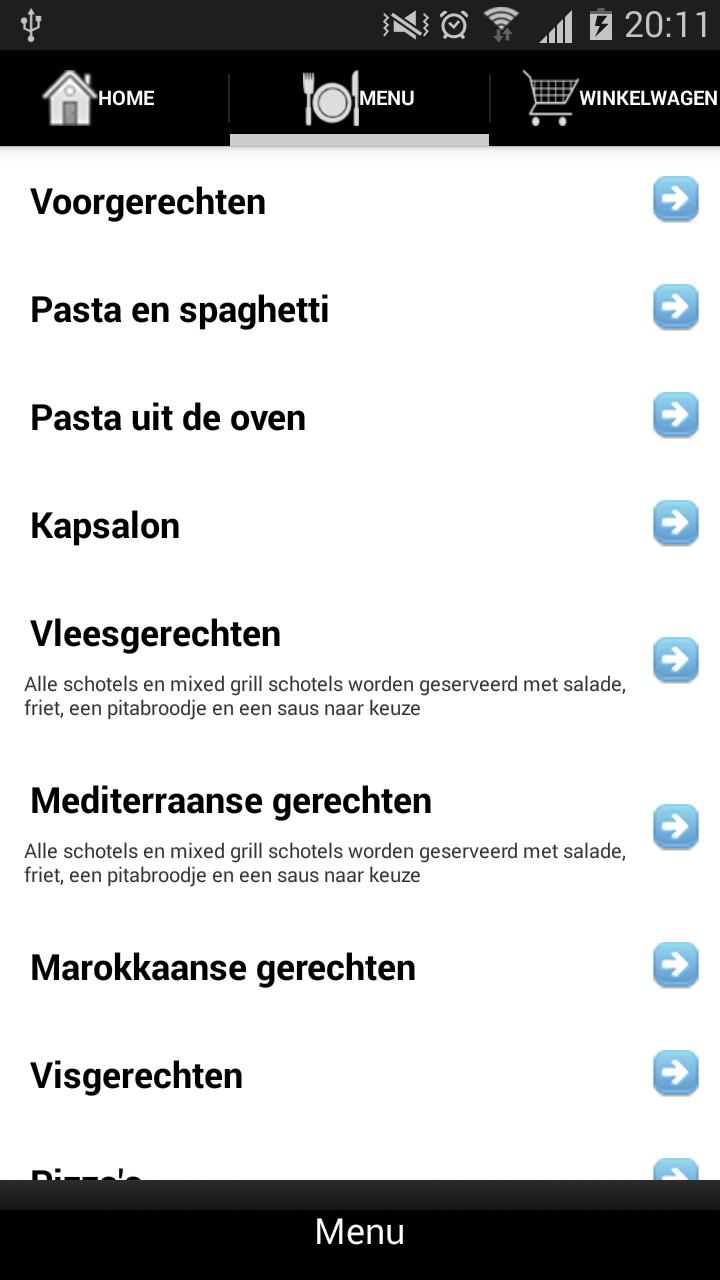Switch to the Home tab
Image resolution: width=720 pixels, height=1280 pixels.
click(x=100, y=98)
